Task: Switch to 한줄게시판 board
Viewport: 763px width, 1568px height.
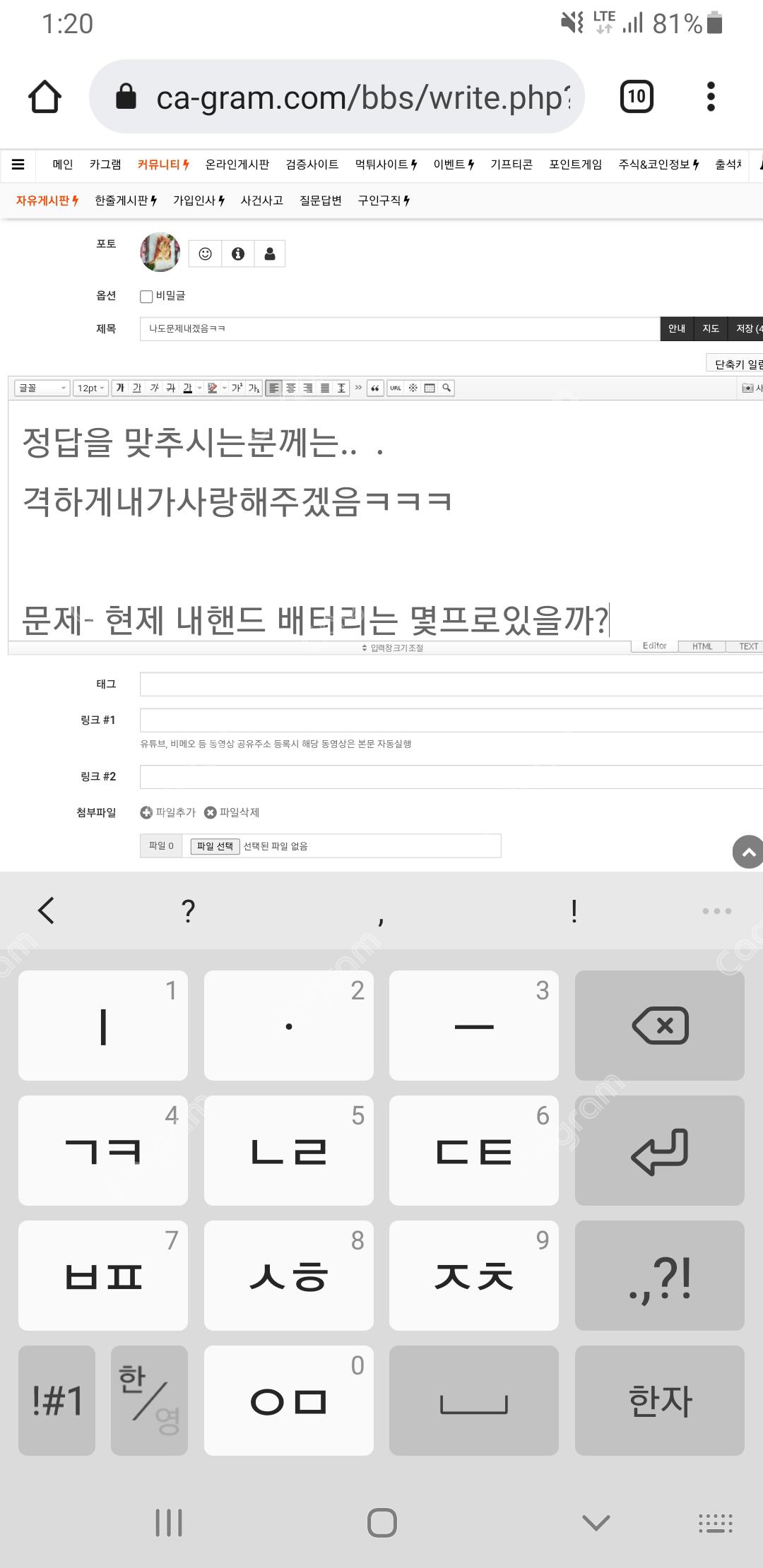Action: point(125,201)
